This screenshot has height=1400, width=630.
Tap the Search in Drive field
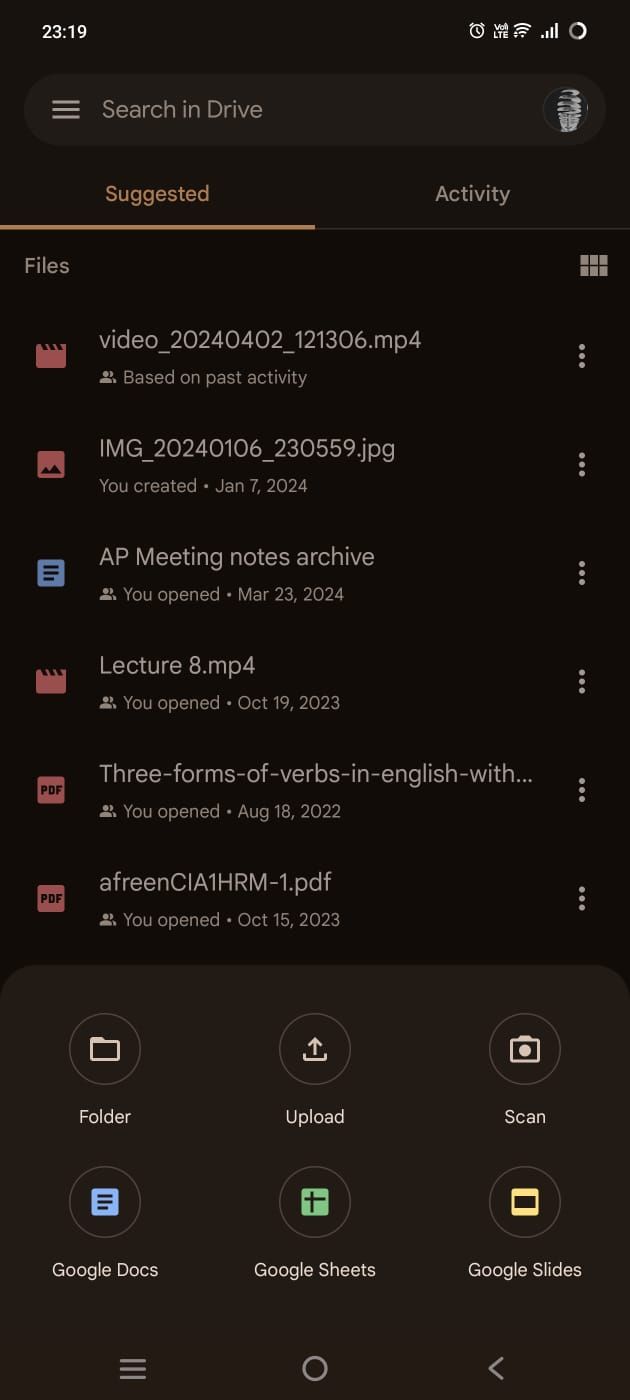[300, 110]
